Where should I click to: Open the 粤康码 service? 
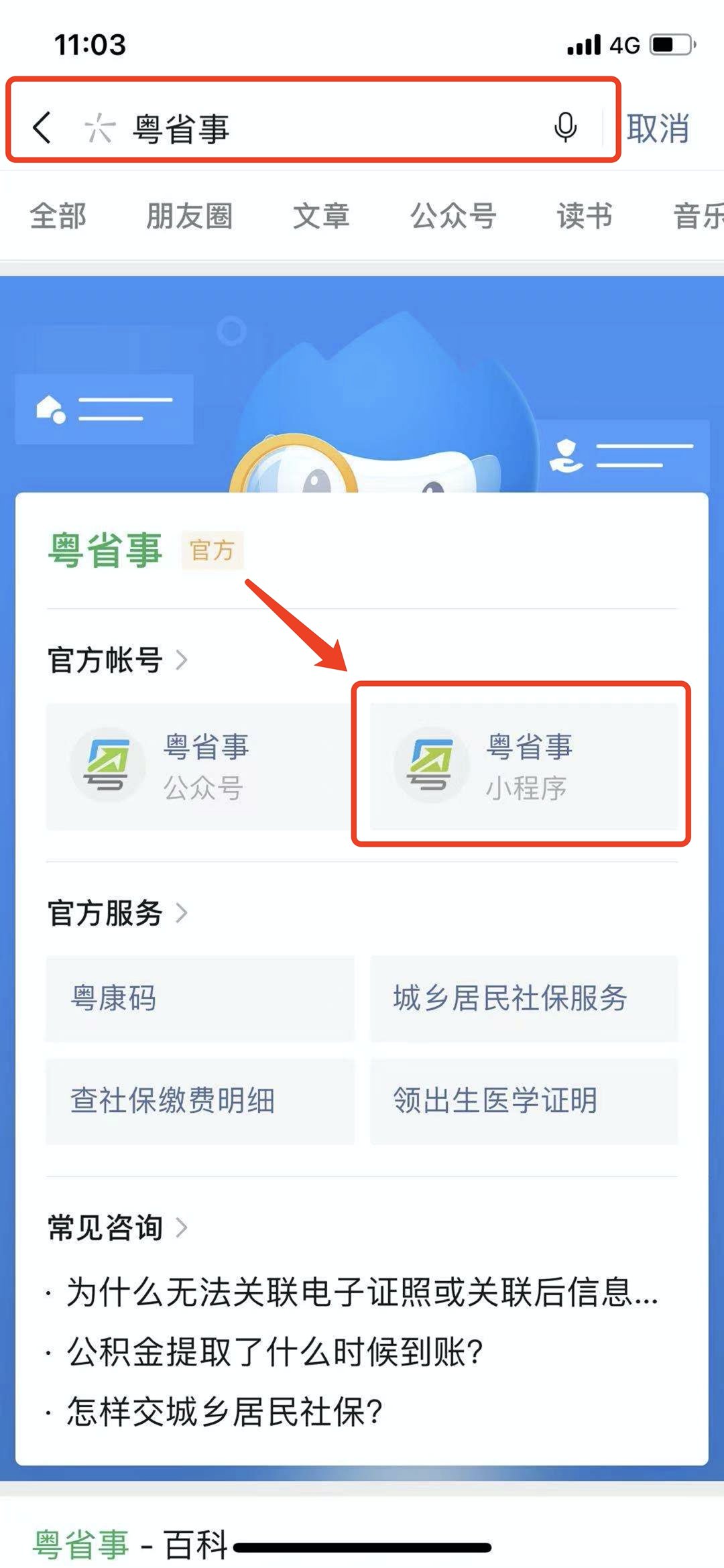click(x=200, y=998)
